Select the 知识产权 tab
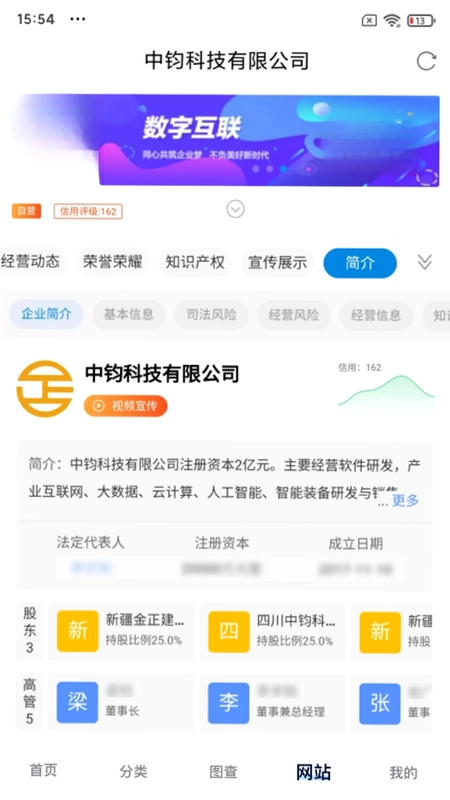Image resolution: width=450 pixels, height=800 pixels. tap(195, 262)
